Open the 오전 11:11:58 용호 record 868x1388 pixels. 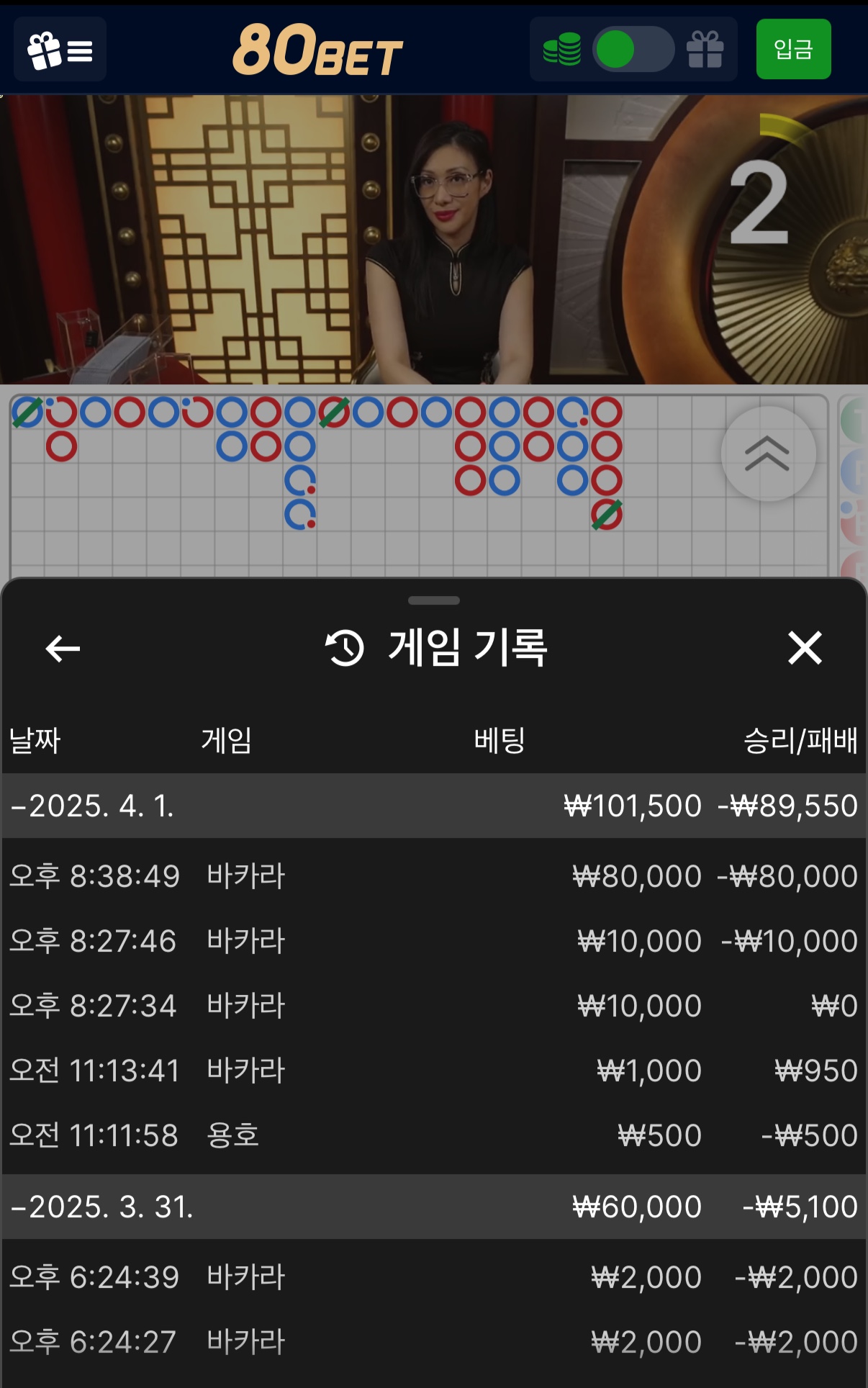(433, 1135)
